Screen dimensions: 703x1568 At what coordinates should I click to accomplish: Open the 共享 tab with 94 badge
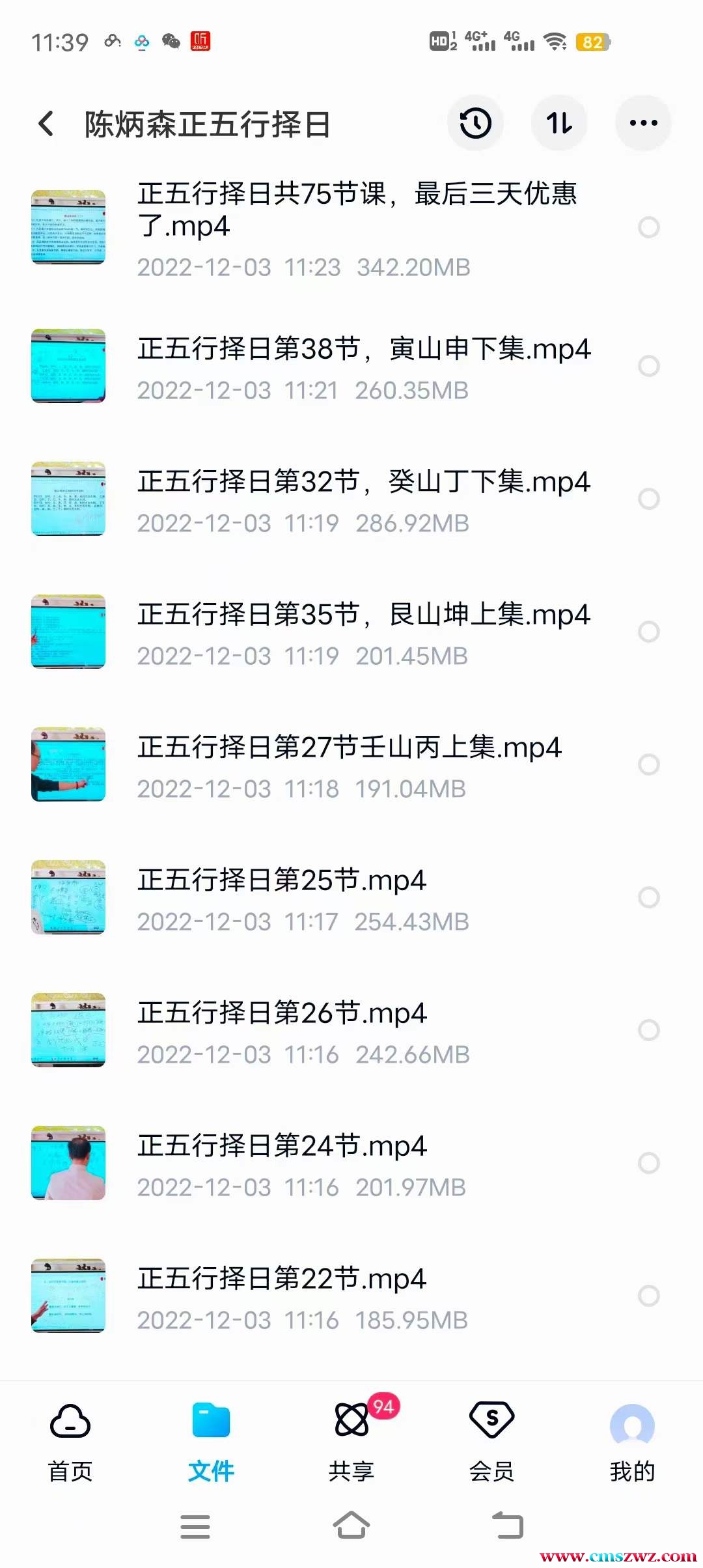[x=351, y=1440]
